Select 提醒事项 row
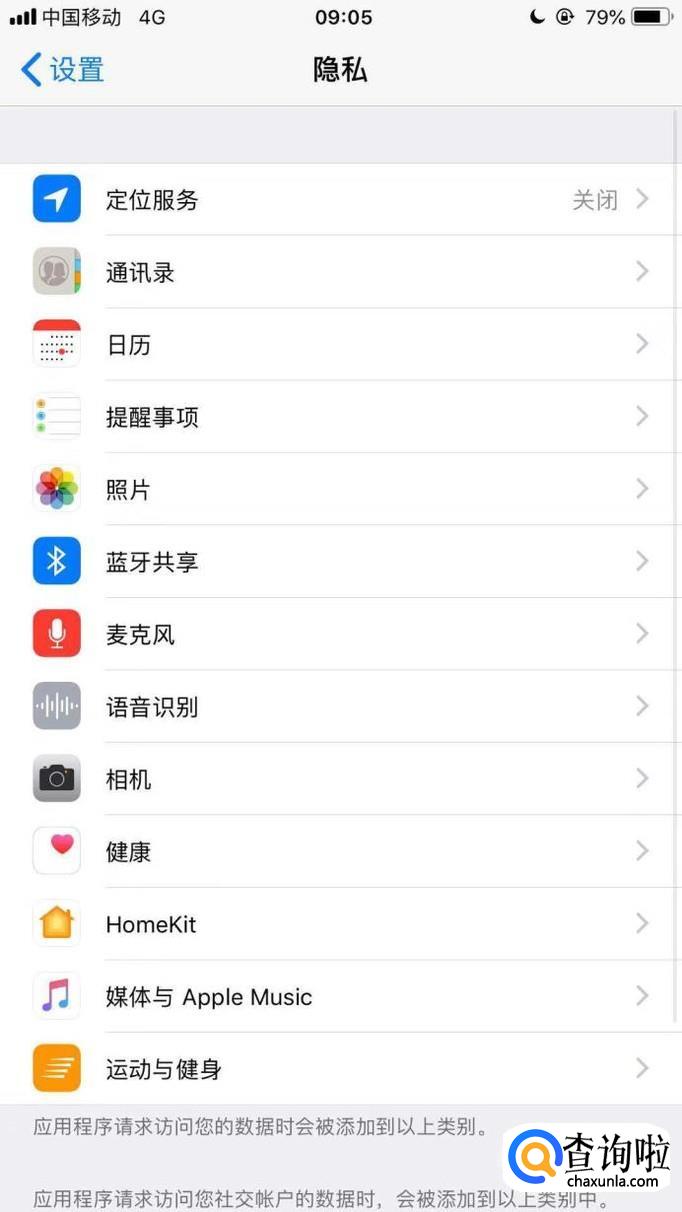This screenshot has width=682, height=1212. pos(340,417)
